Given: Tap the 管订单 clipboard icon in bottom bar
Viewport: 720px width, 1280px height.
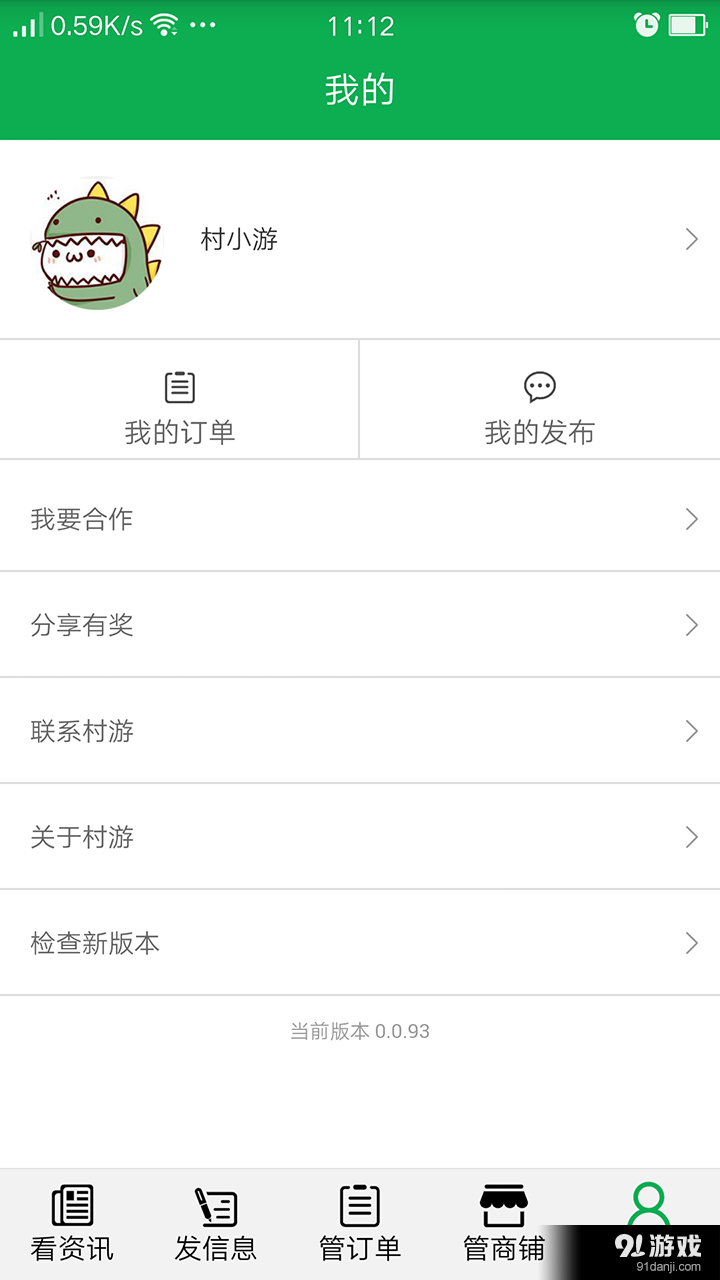Looking at the screenshot, I should coord(360,1207).
